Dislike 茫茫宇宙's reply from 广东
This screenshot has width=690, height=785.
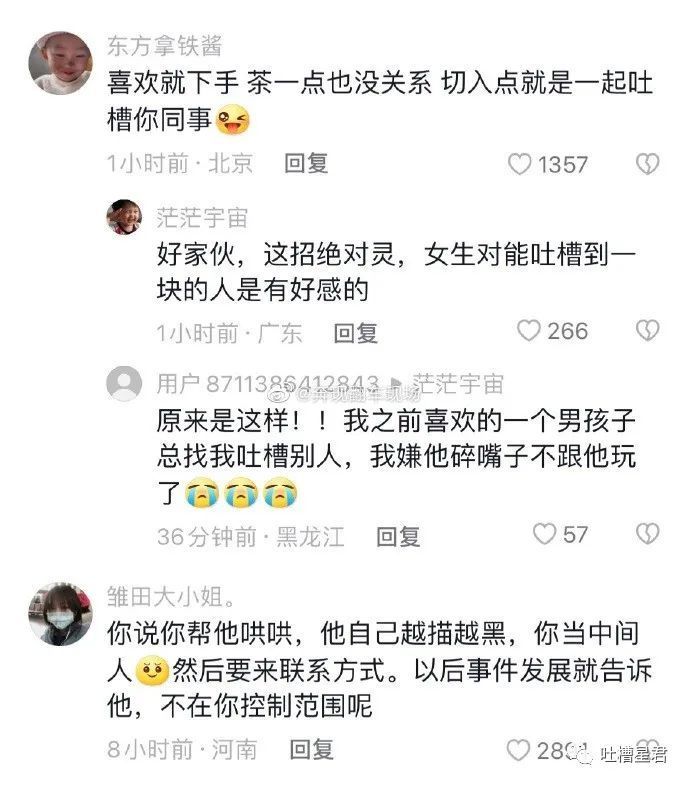(647, 330)
